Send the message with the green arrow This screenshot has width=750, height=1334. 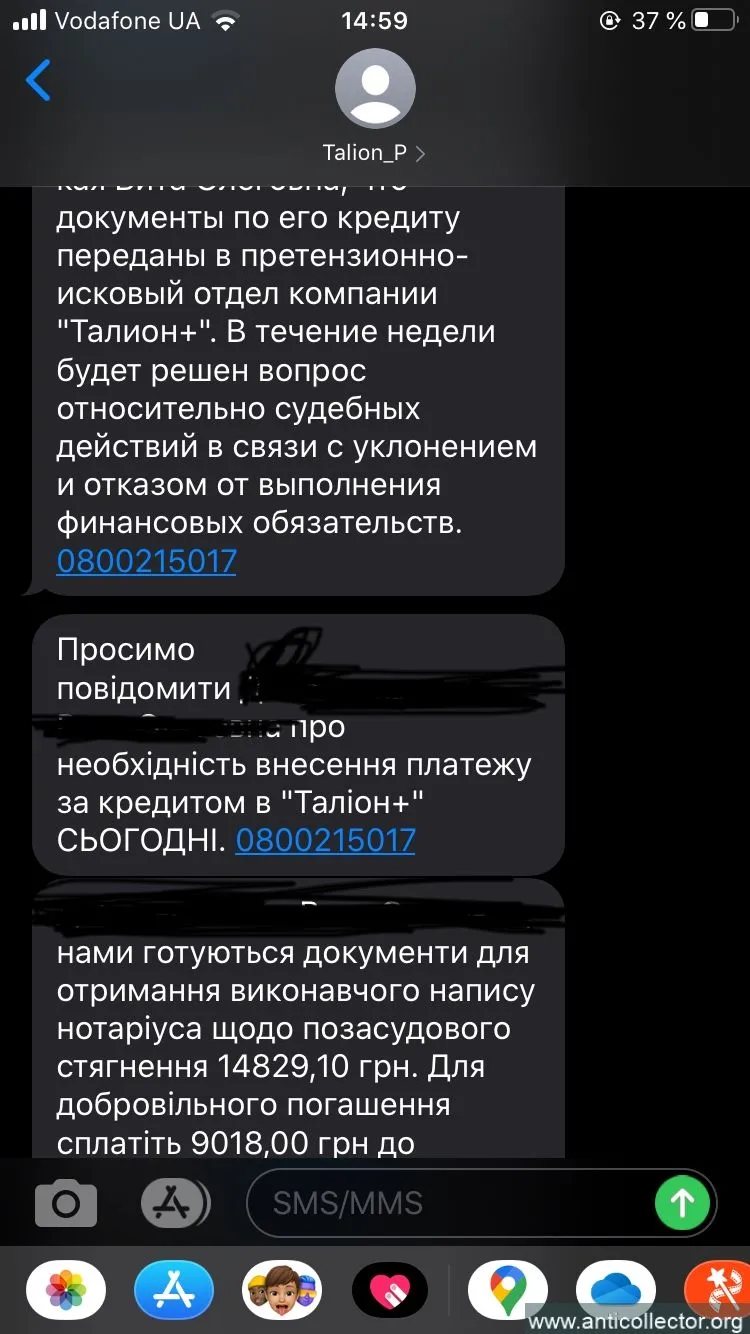point(682,1202)
